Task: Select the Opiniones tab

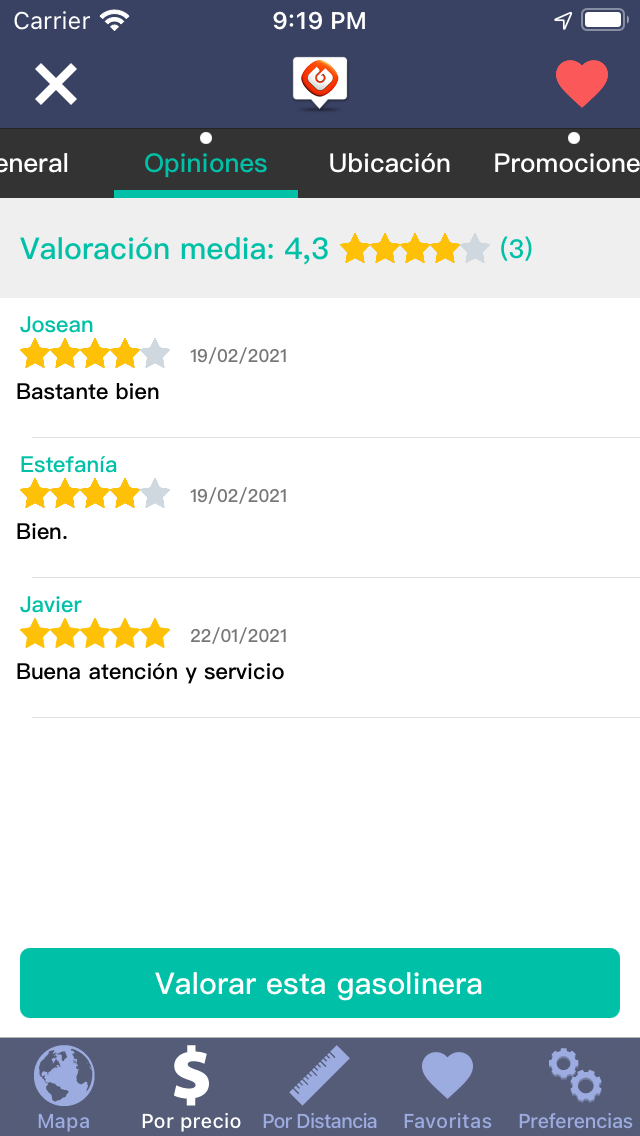Action: click(206, 163)
